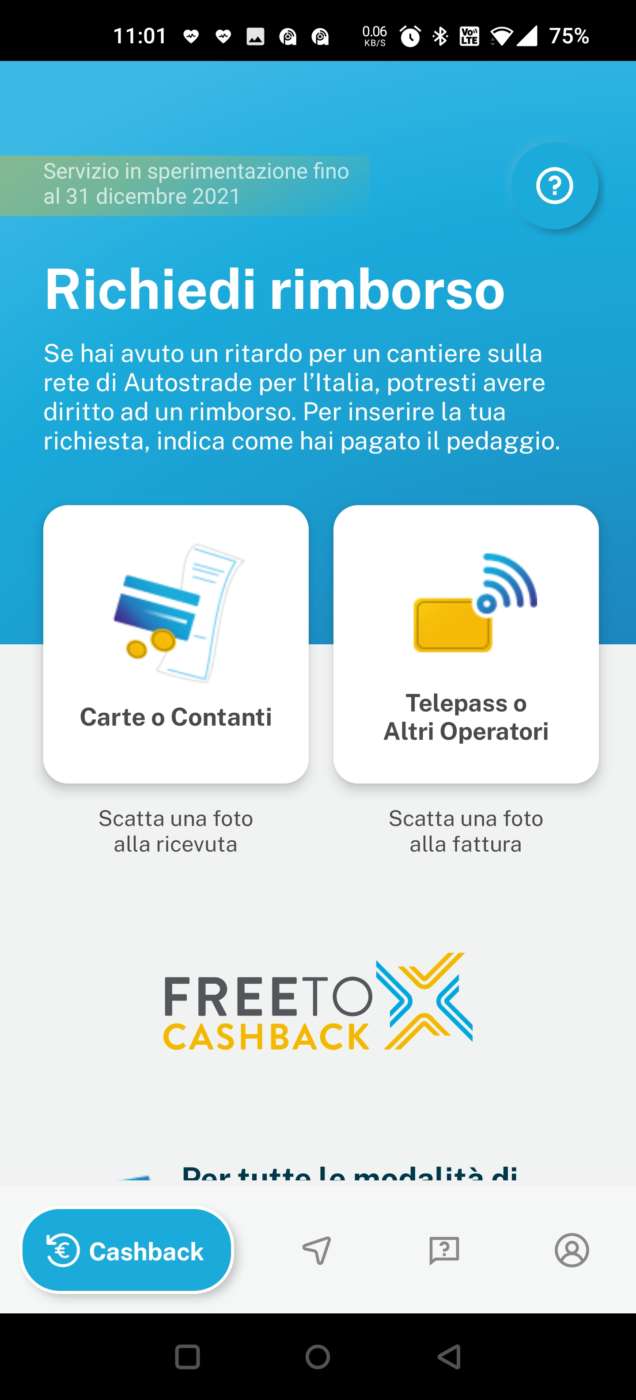Screen dimensions: 636x1400
Task: Switch to the Cashback tab
Action: coord(127,1251)
